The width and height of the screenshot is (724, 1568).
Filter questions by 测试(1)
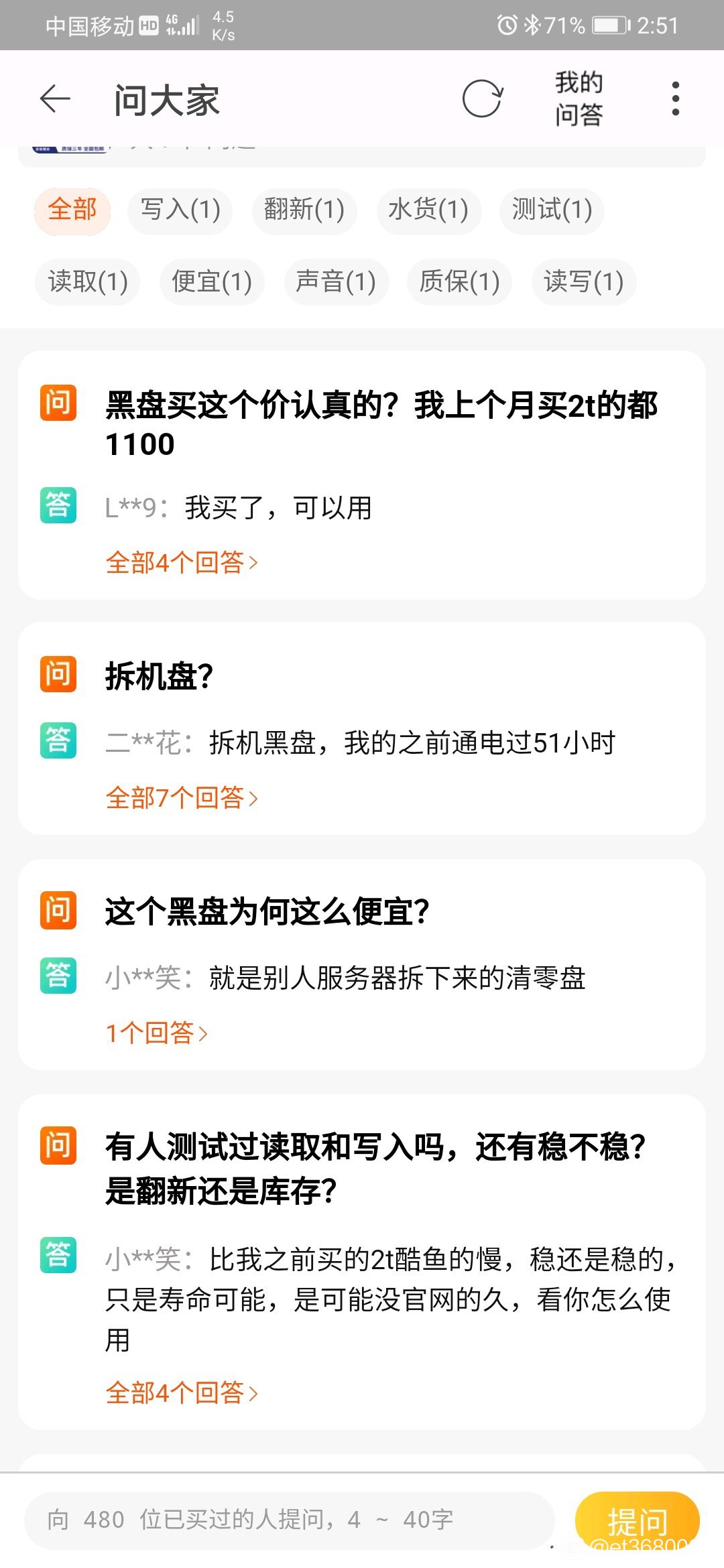[552, 210]
